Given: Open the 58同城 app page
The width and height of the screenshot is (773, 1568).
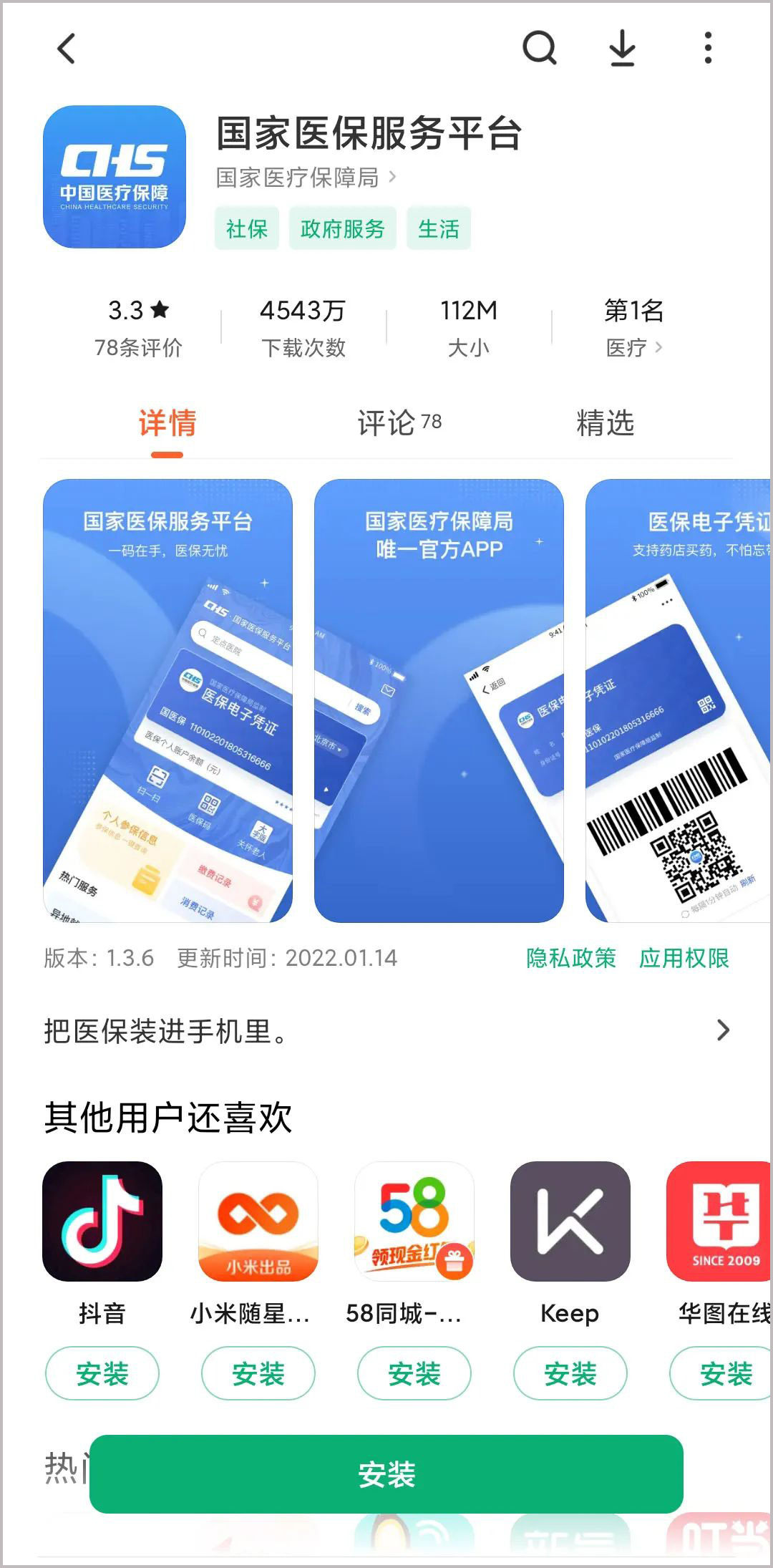Looking at the screenshot, I should tap(414, 1223).
